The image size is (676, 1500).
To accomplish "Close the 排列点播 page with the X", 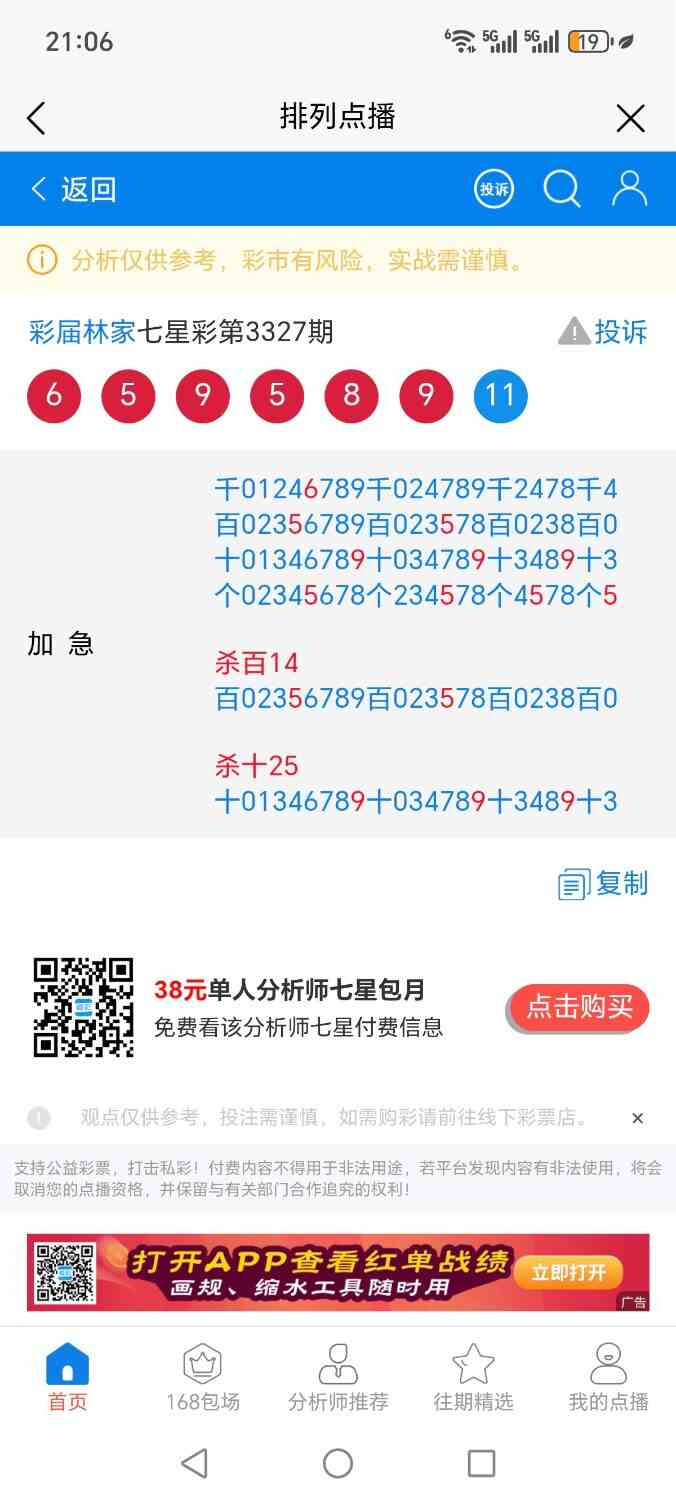I will click(631, 118).
